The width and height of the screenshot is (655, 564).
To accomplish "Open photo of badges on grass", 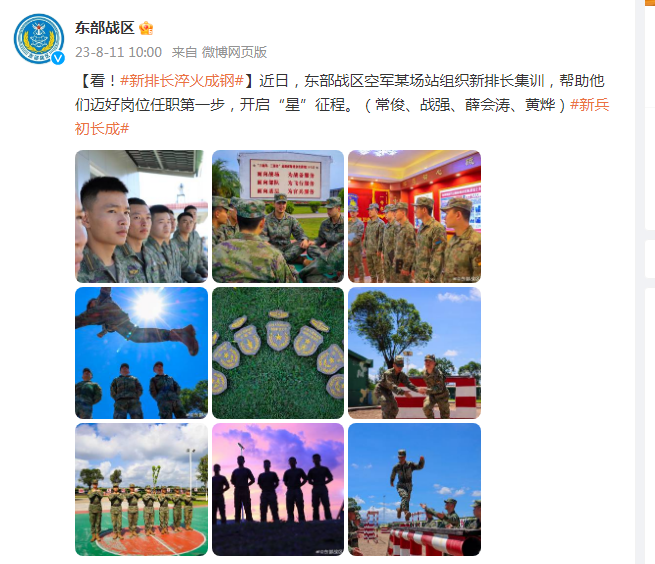I will click(277, 353).
